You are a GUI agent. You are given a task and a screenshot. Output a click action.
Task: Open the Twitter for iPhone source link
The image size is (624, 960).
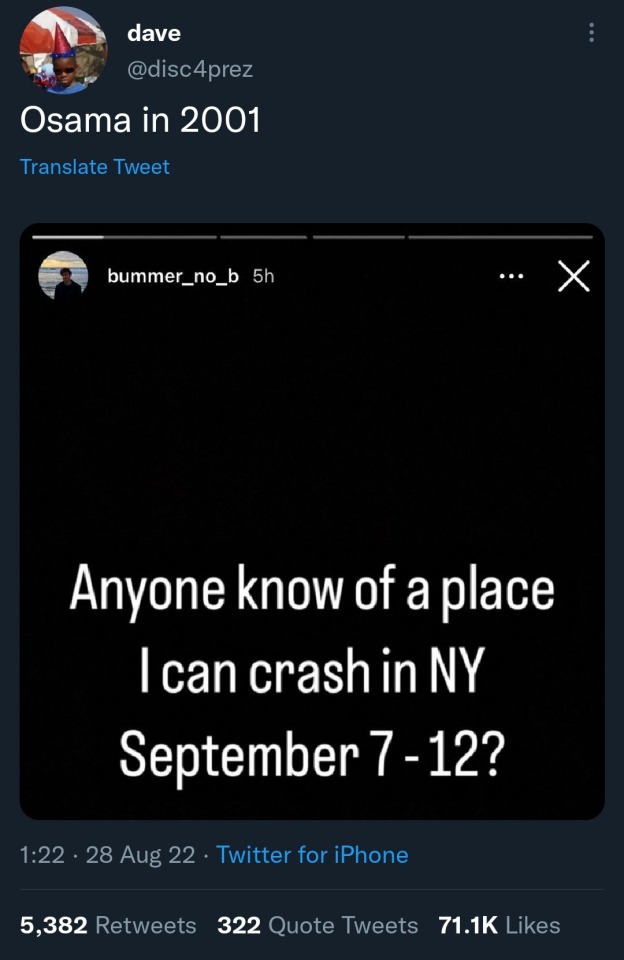[312, 855]
